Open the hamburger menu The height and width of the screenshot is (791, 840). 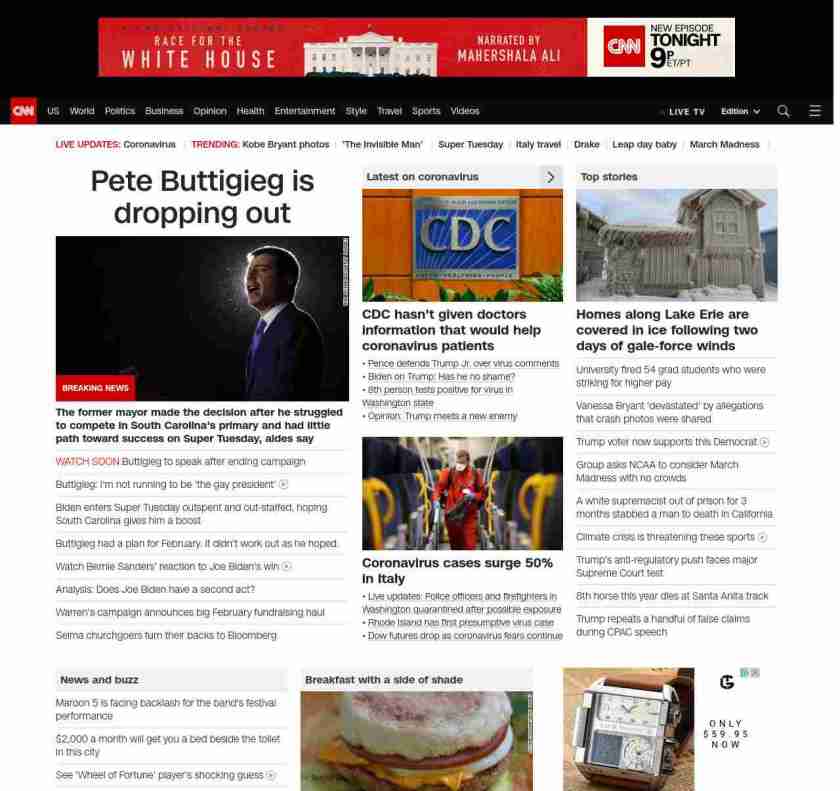[815, 111]
